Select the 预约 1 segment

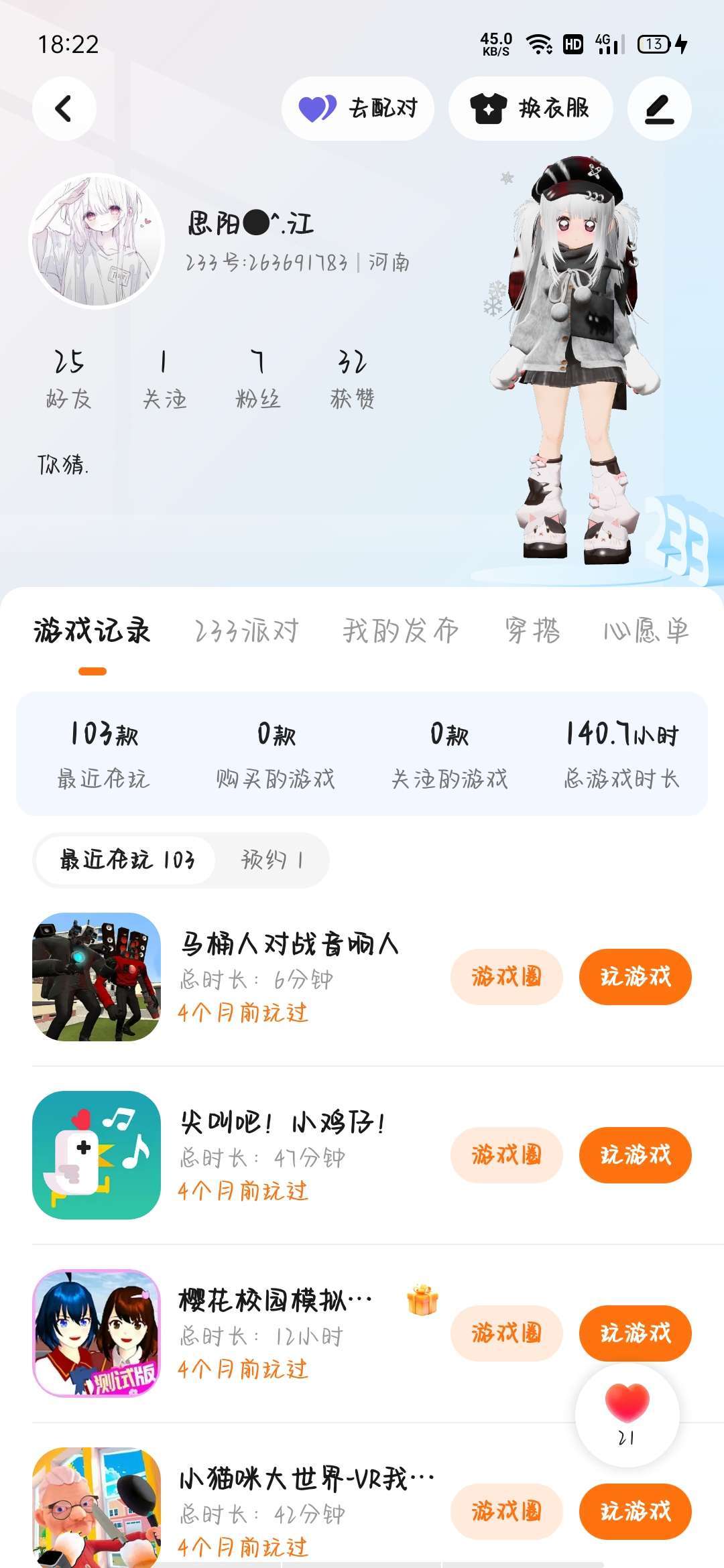pos(272,860)
